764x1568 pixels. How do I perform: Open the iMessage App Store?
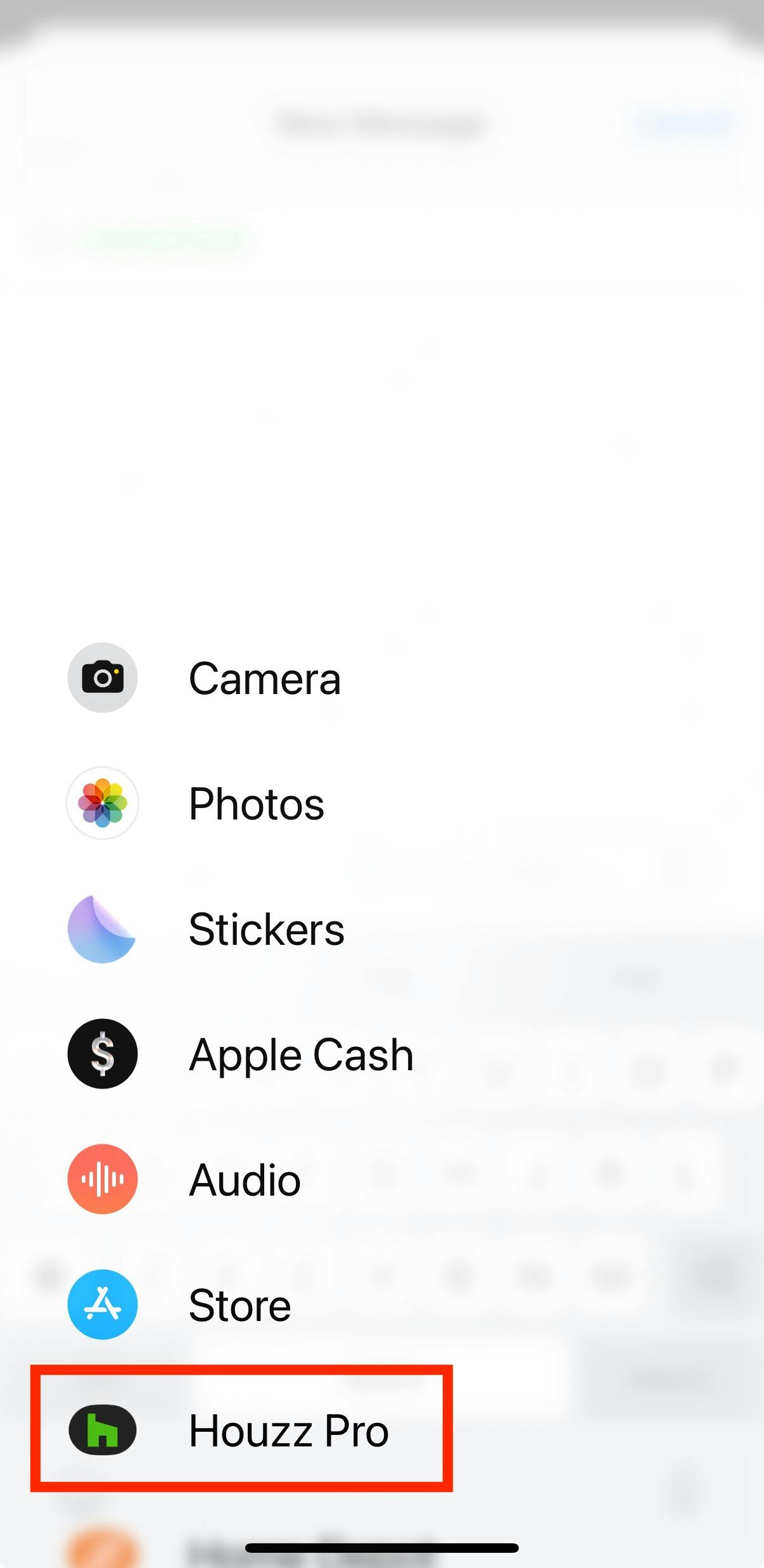point(181,1305)
